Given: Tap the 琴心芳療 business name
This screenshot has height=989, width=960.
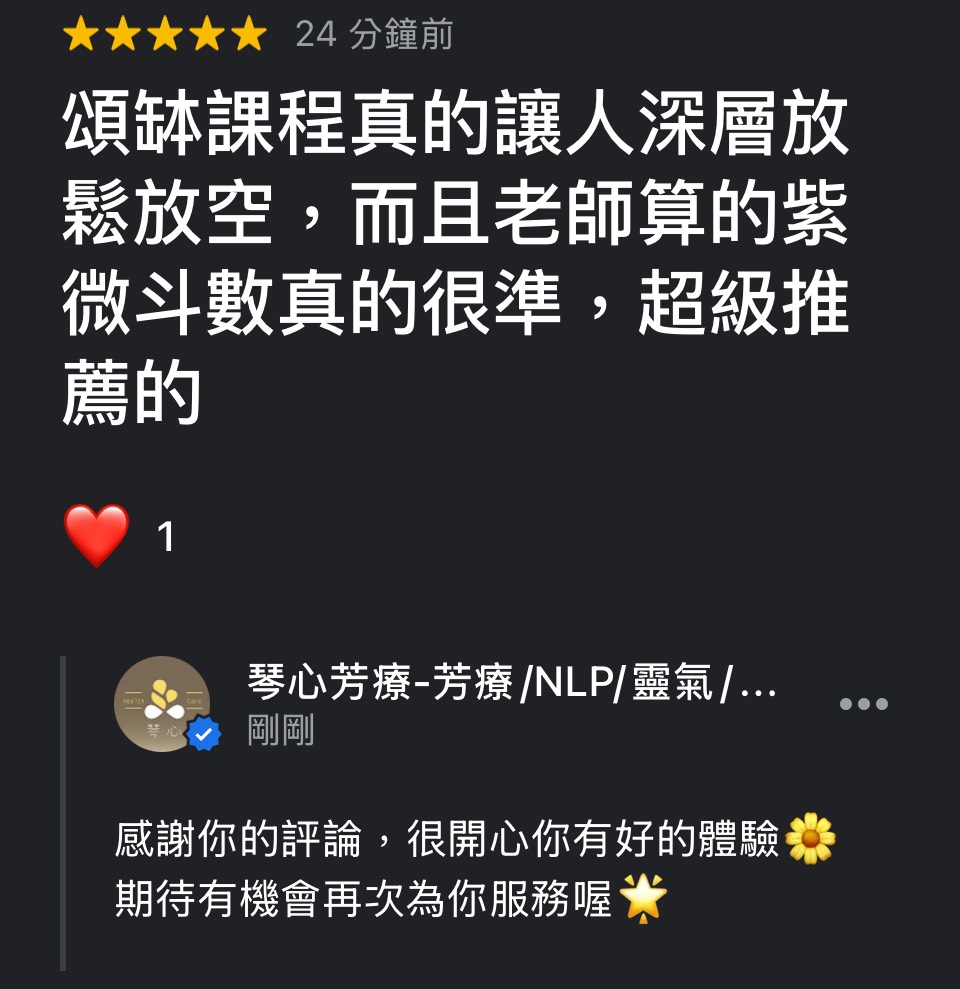Looking at the screenshot, I should (x=511, y=684).
